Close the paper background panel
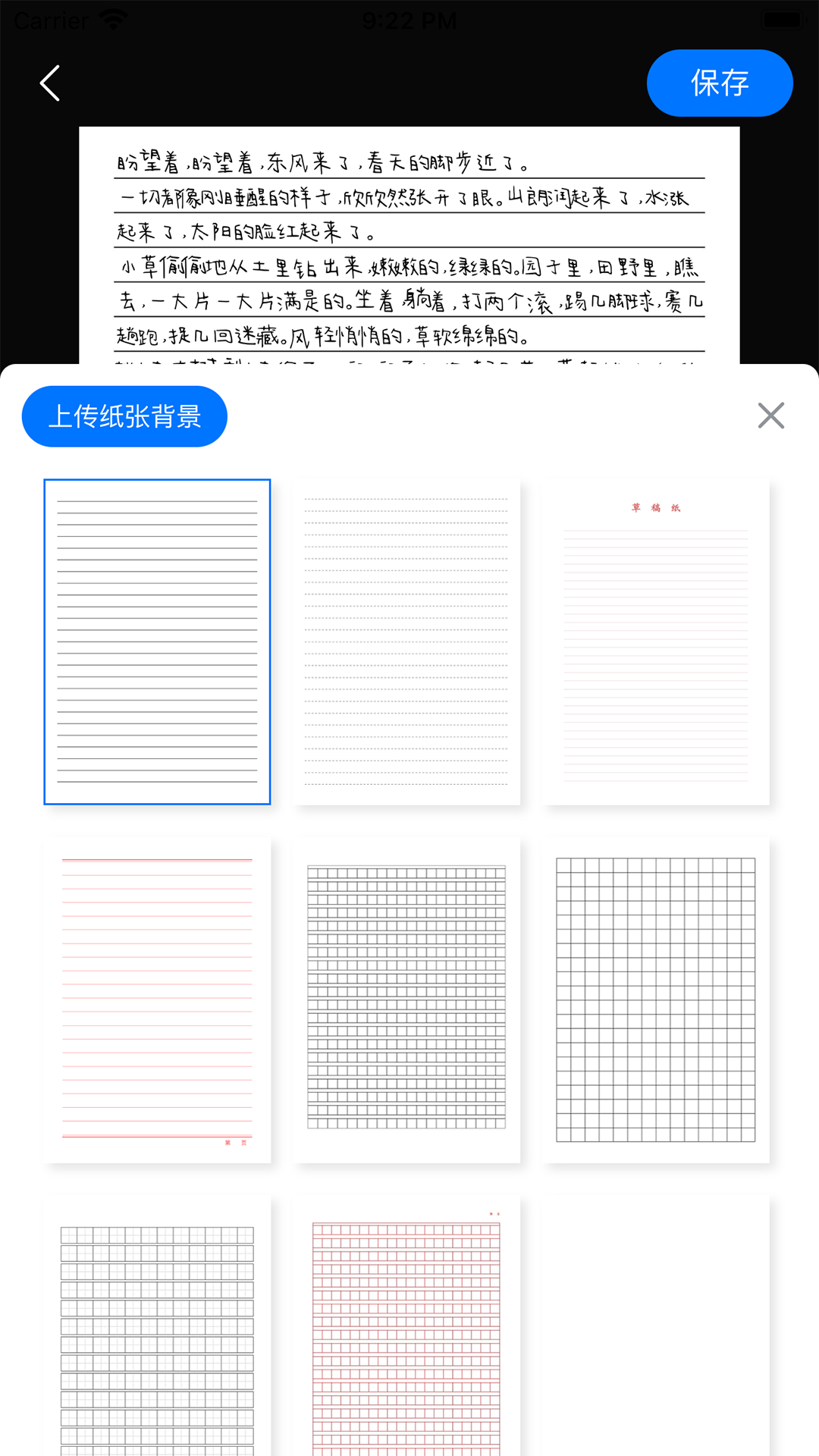This screenshot has height=1456, width=819. (x=770, y=416)
